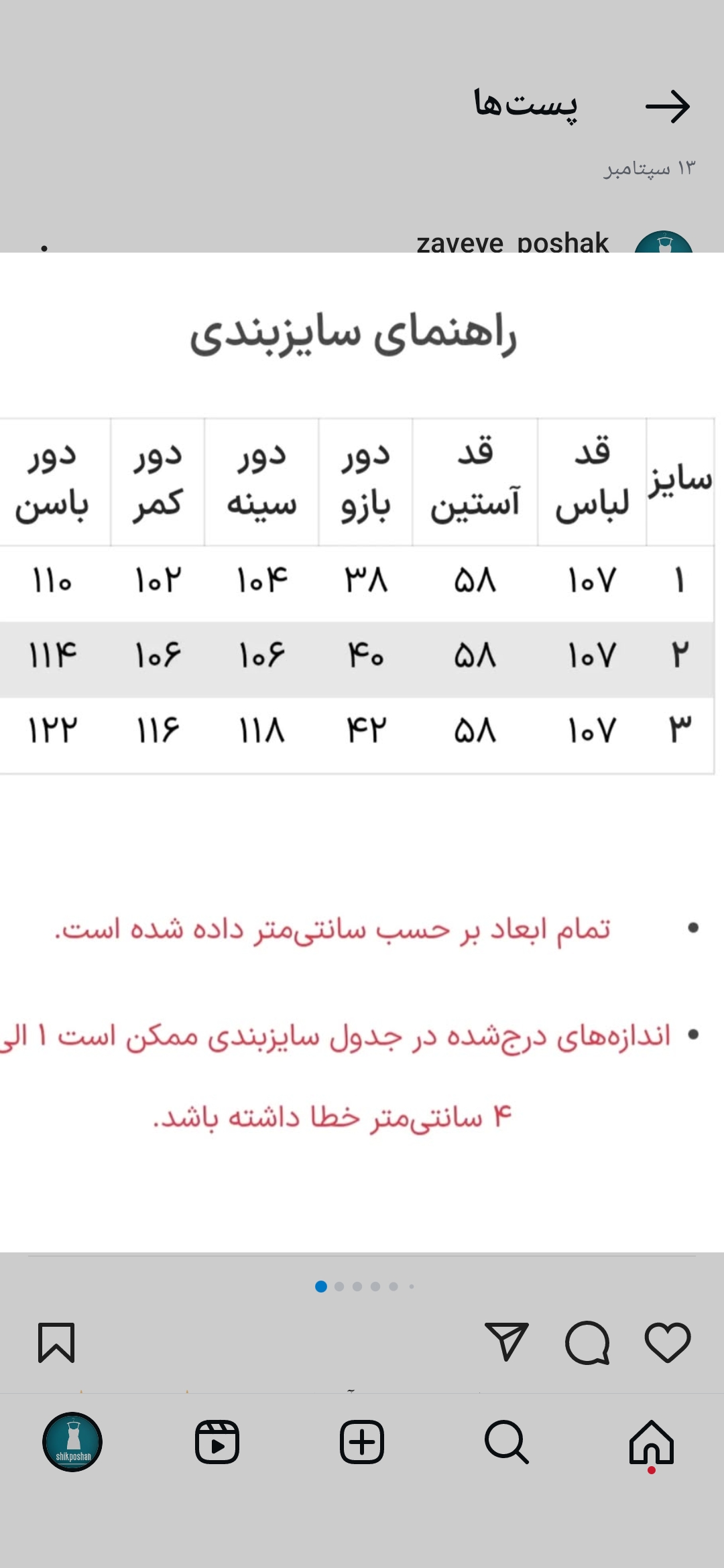Open the size guide image

[362, 752]
